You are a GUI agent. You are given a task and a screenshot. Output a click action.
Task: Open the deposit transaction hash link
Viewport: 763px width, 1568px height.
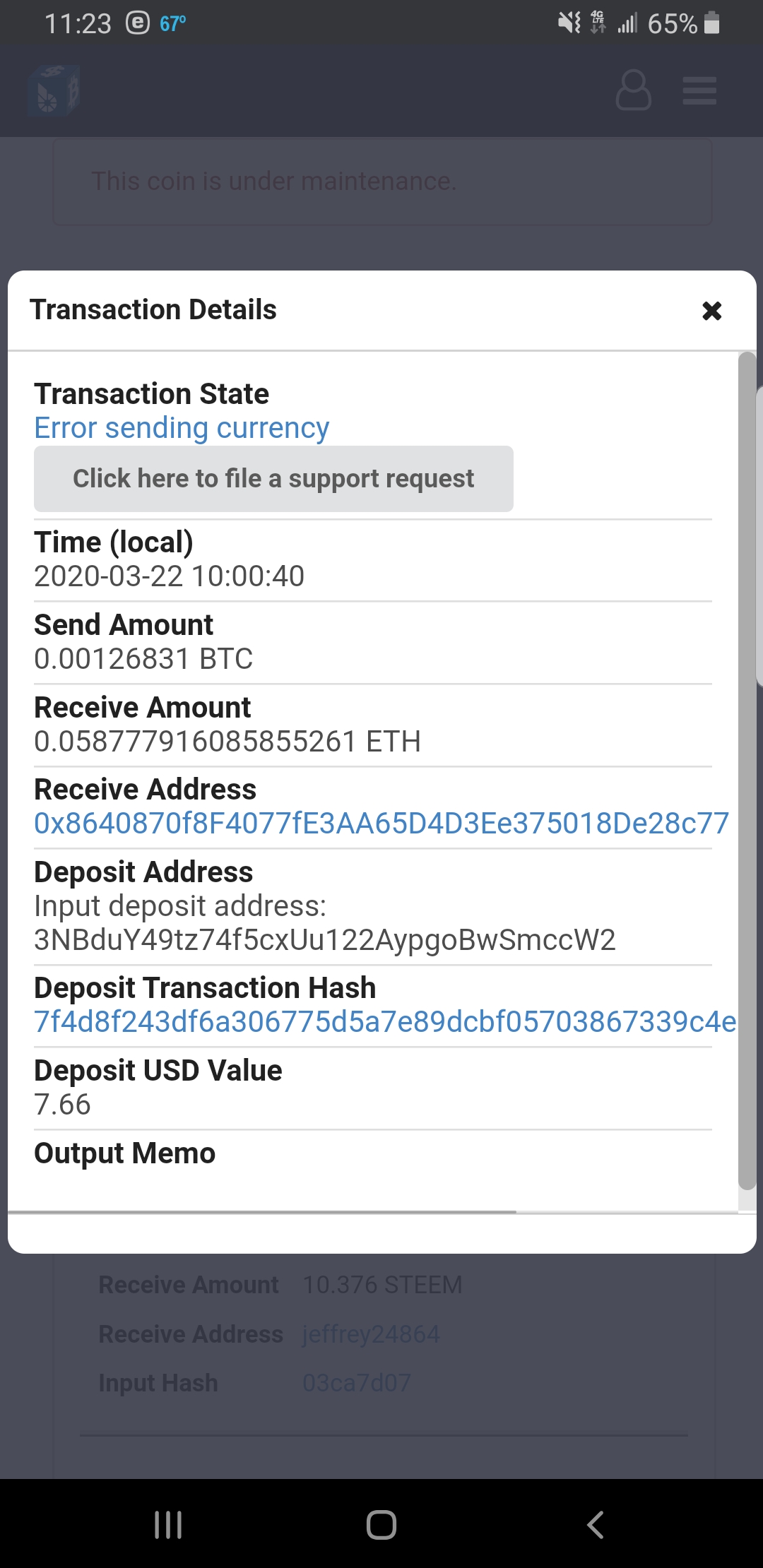click(x=384, y=1022)
